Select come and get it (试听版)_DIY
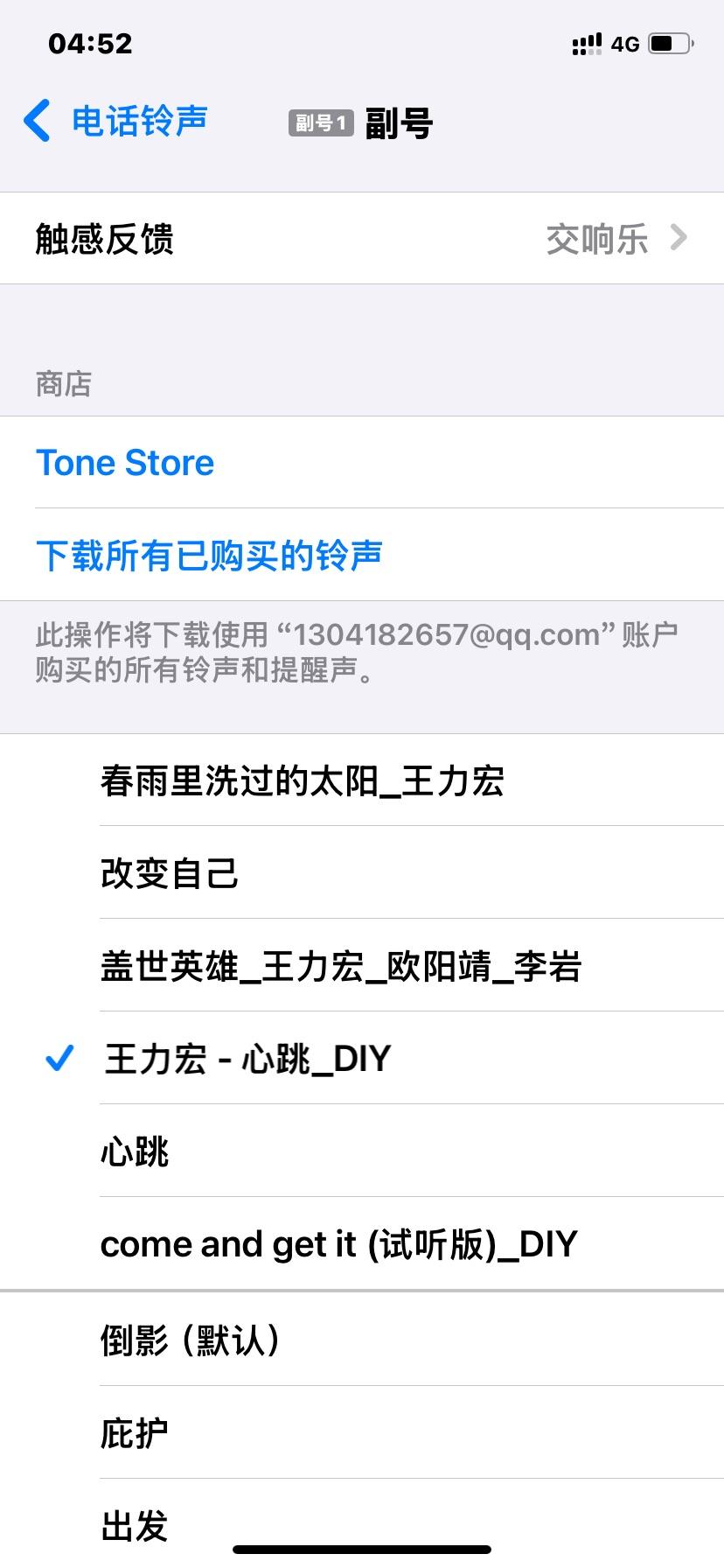This screenshot has height=1568, width=724. [362, 1243]
